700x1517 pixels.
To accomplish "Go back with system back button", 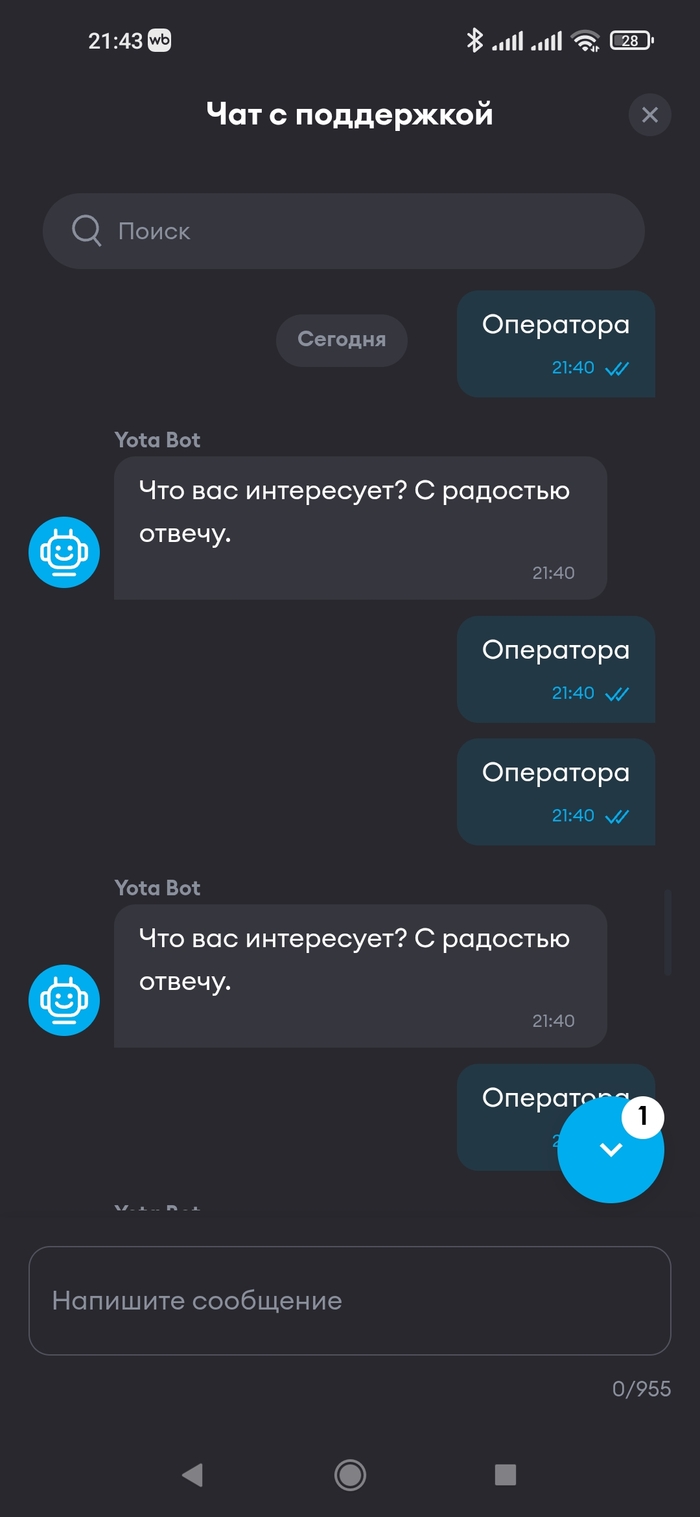I will coord(192,1474).
